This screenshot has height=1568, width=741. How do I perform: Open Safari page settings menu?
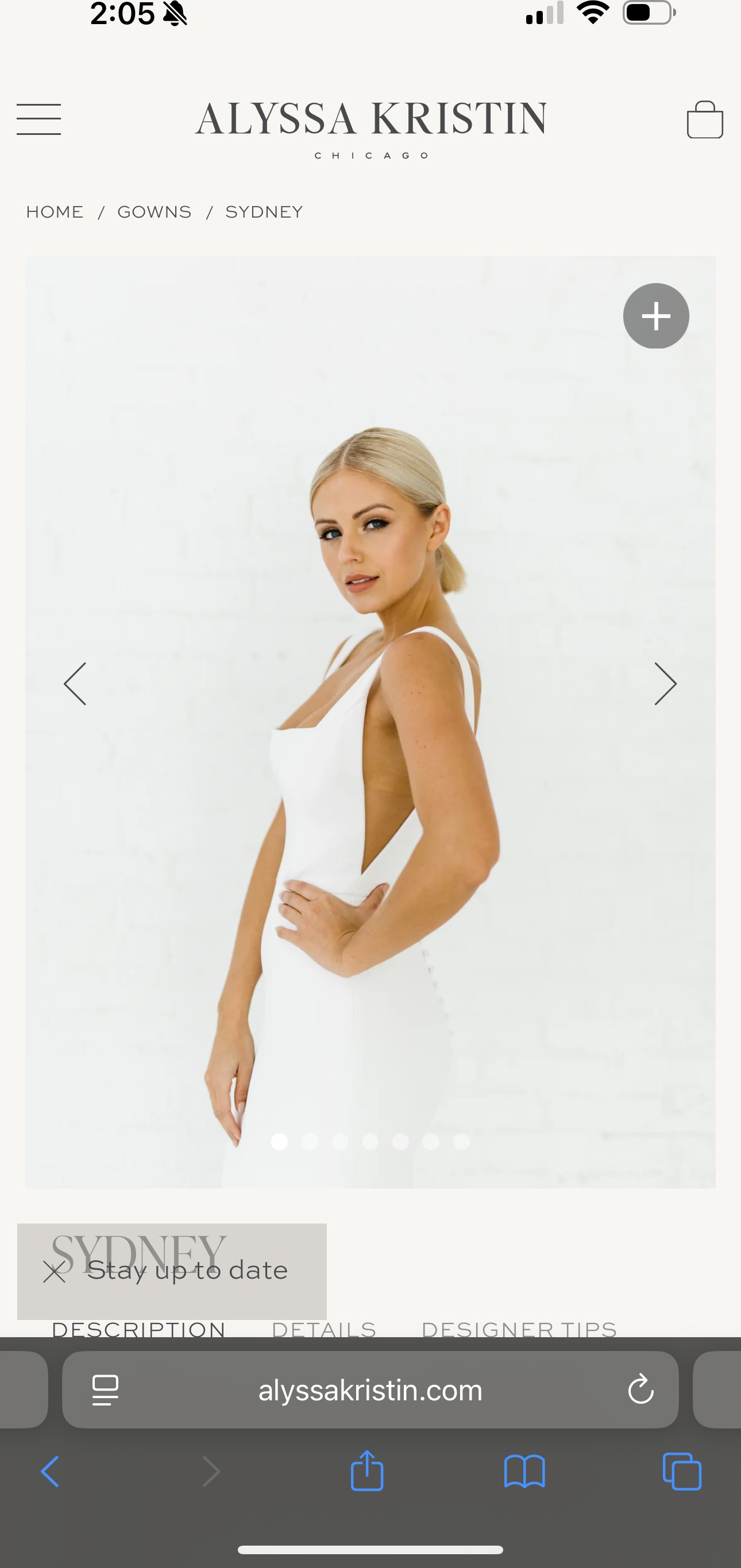[105, 1390]
